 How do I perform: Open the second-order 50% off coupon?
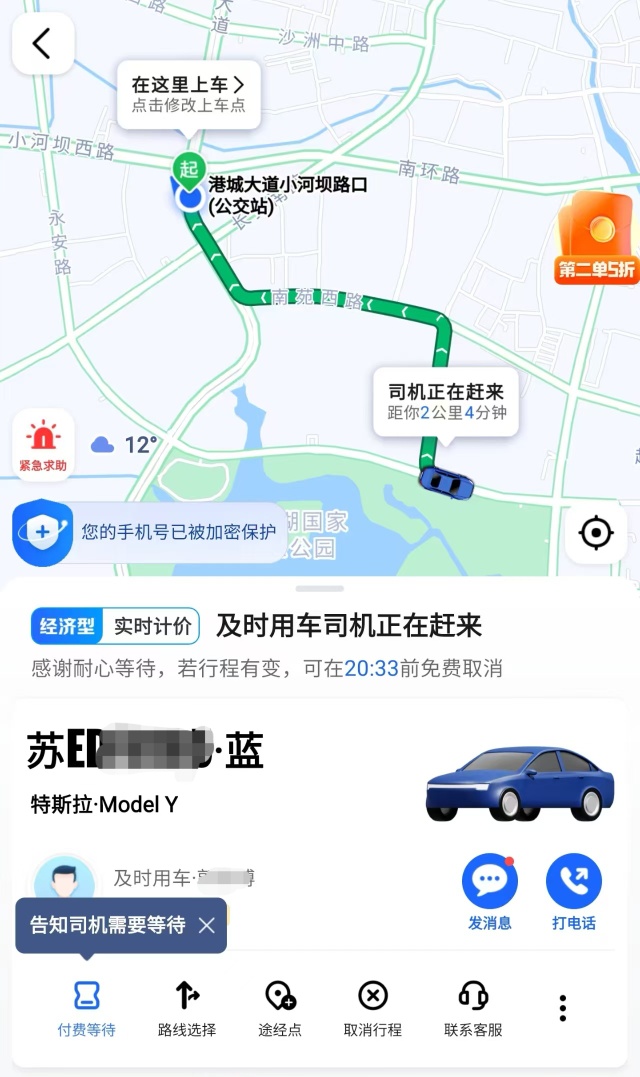(596, 239)
